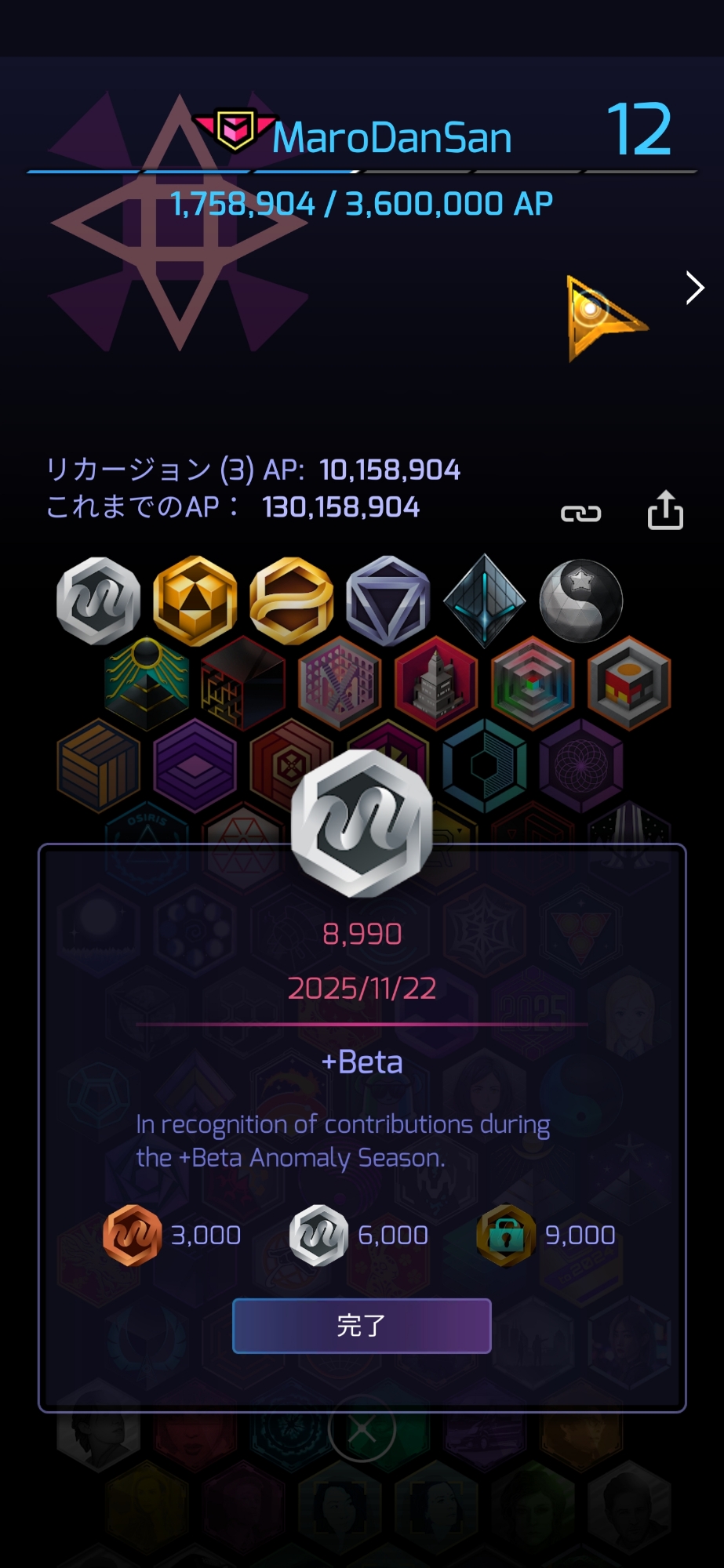The image size is (724, 1568).
Task: Open the teal diamond crystal medal
Action: (x=485, y=601)
